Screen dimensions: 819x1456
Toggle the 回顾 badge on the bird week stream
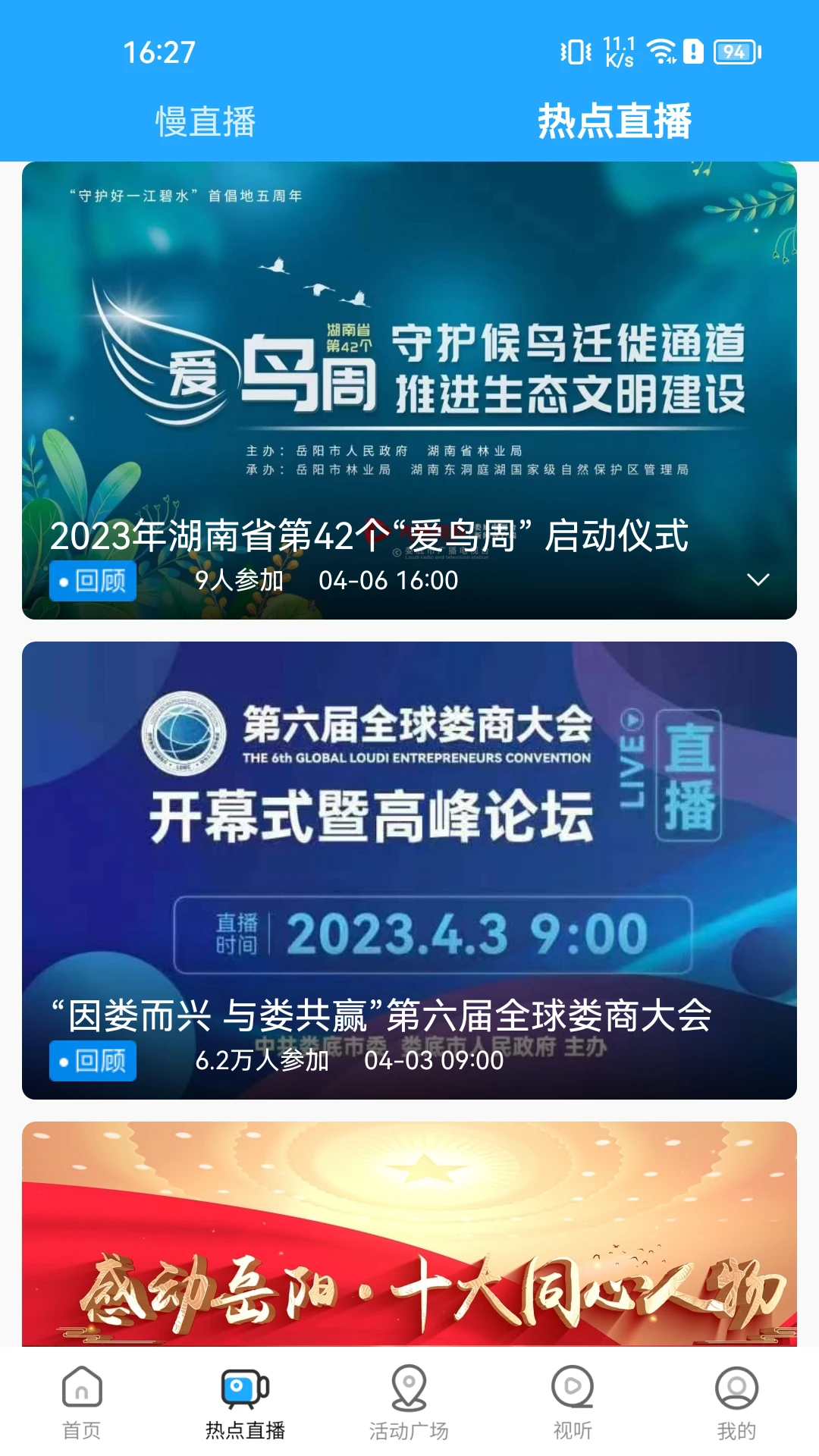pos(93,580)
